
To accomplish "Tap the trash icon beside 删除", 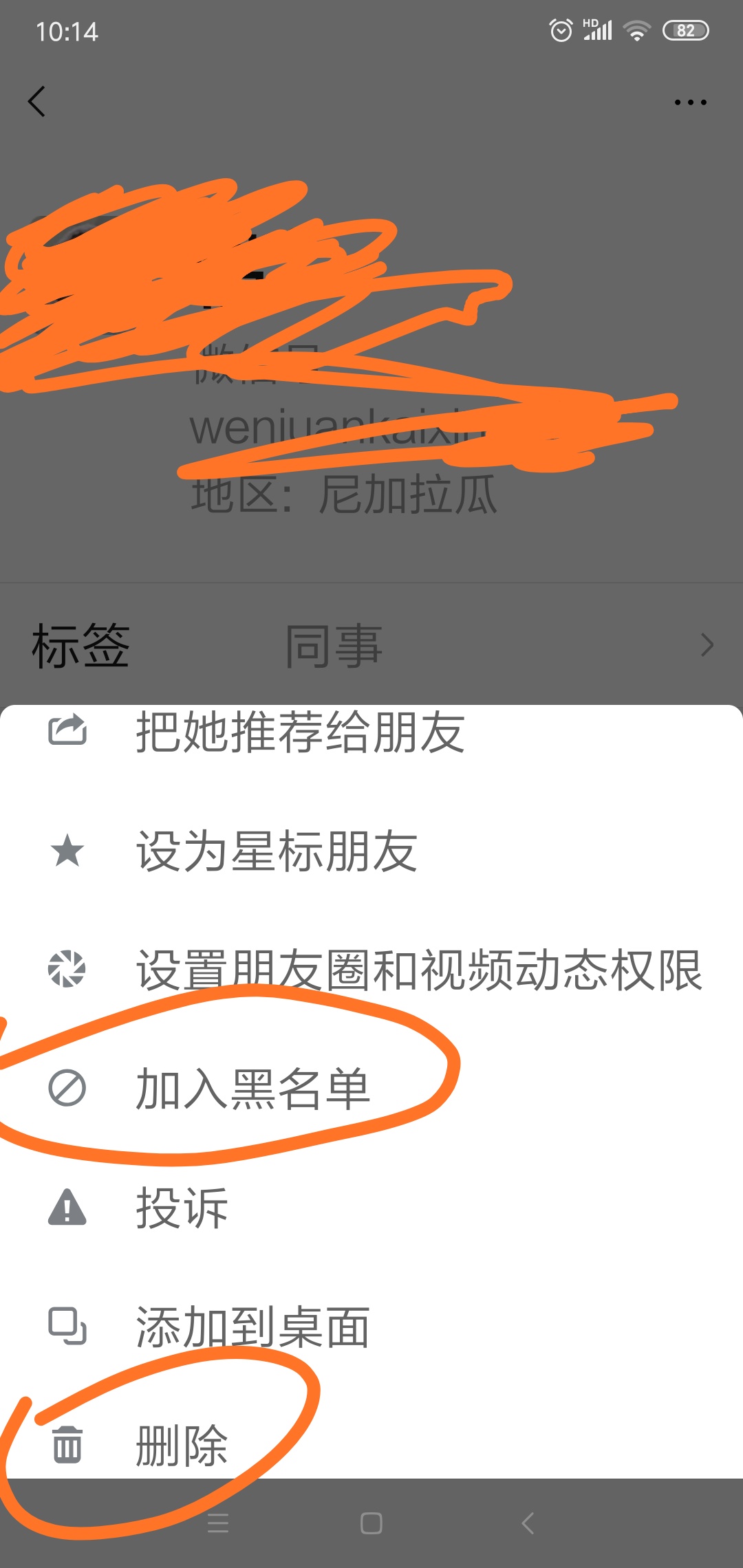I will point(67,1444).
